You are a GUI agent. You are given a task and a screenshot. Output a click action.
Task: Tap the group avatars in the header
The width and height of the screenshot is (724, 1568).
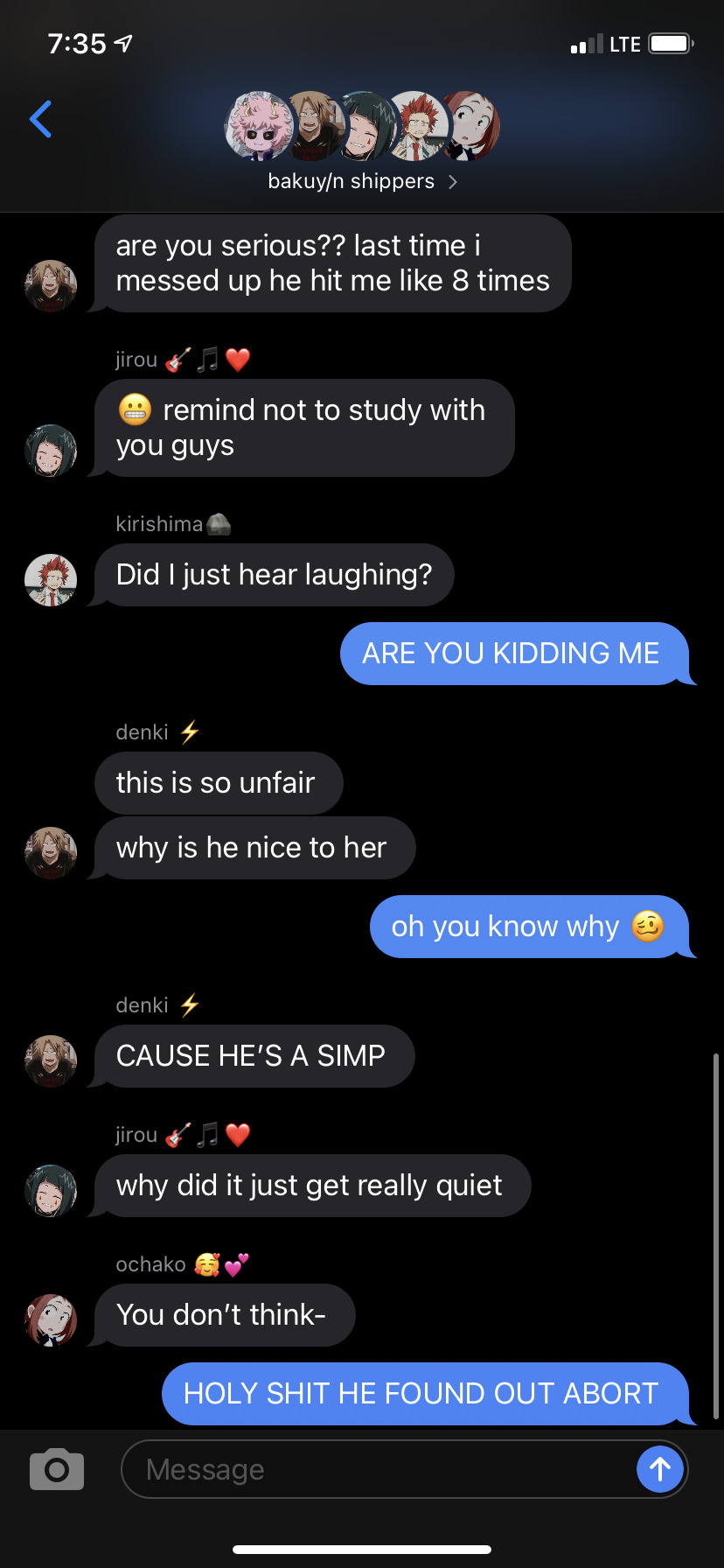(x=362, y=126)
